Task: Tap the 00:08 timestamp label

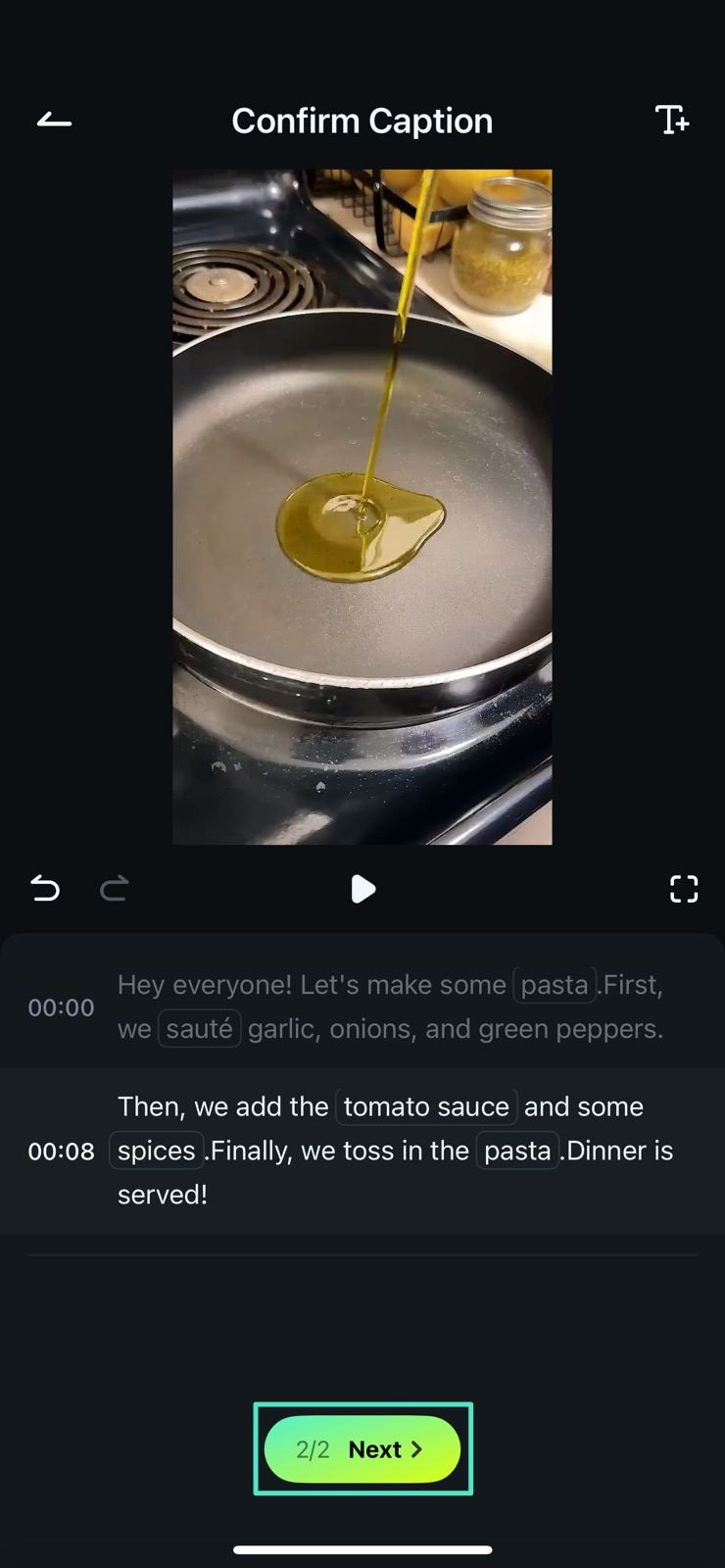Action: (62, 1150)
